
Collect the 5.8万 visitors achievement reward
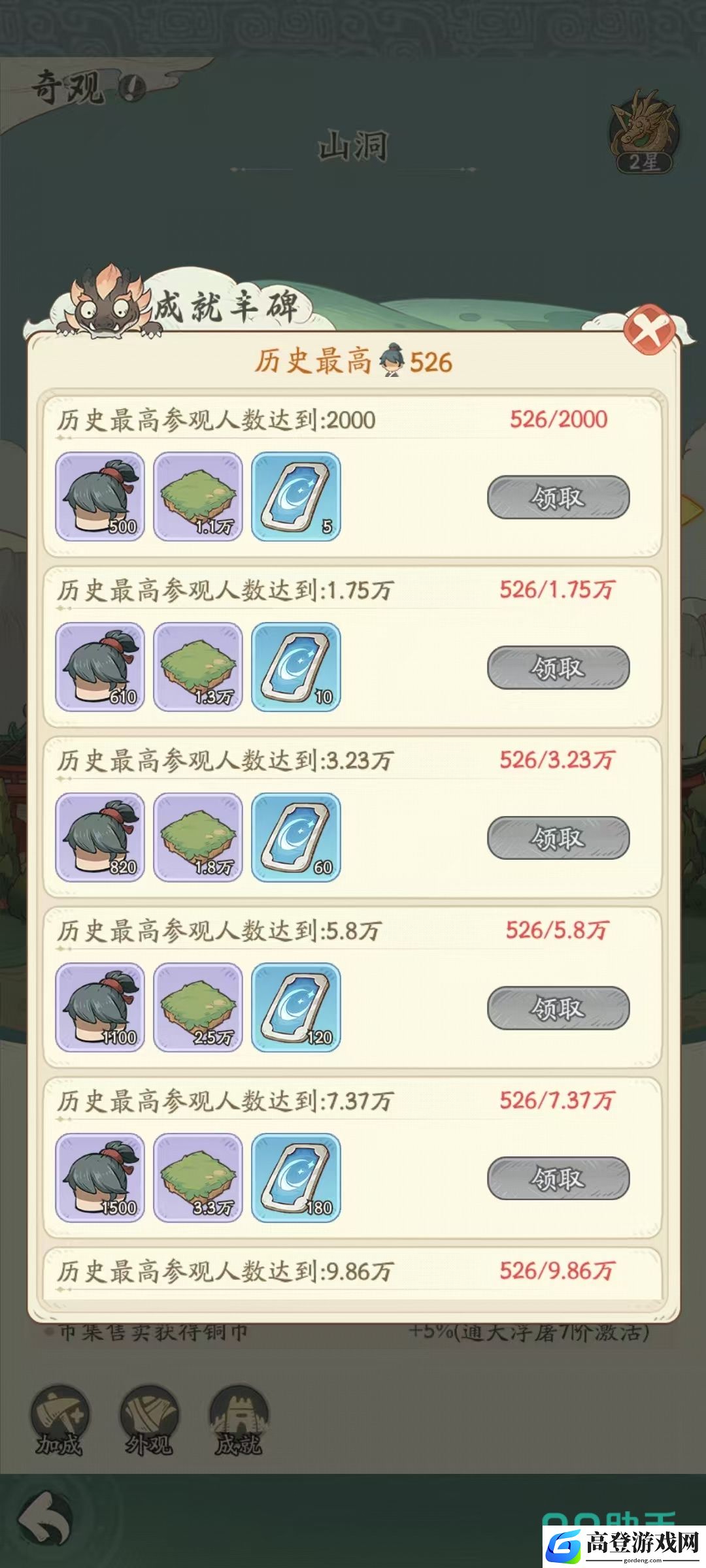pos(558,1008)
